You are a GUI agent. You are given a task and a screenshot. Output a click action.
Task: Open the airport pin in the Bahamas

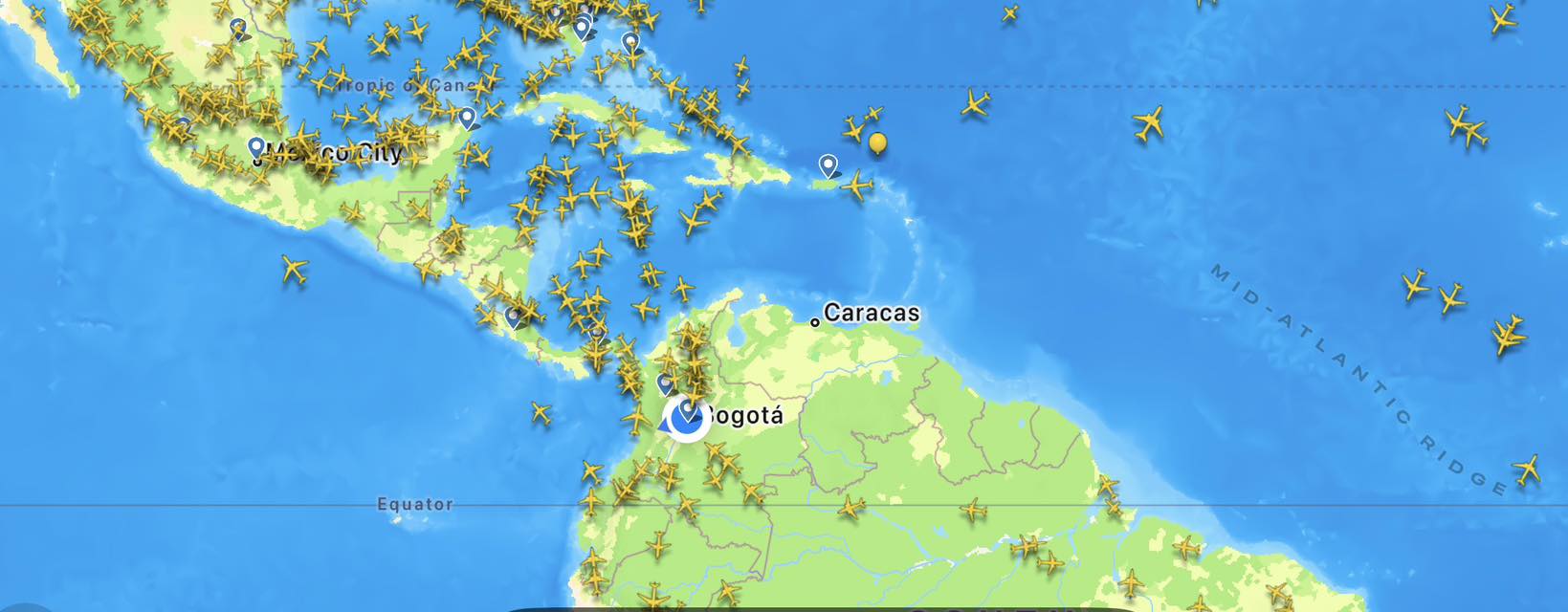[629, 42]
